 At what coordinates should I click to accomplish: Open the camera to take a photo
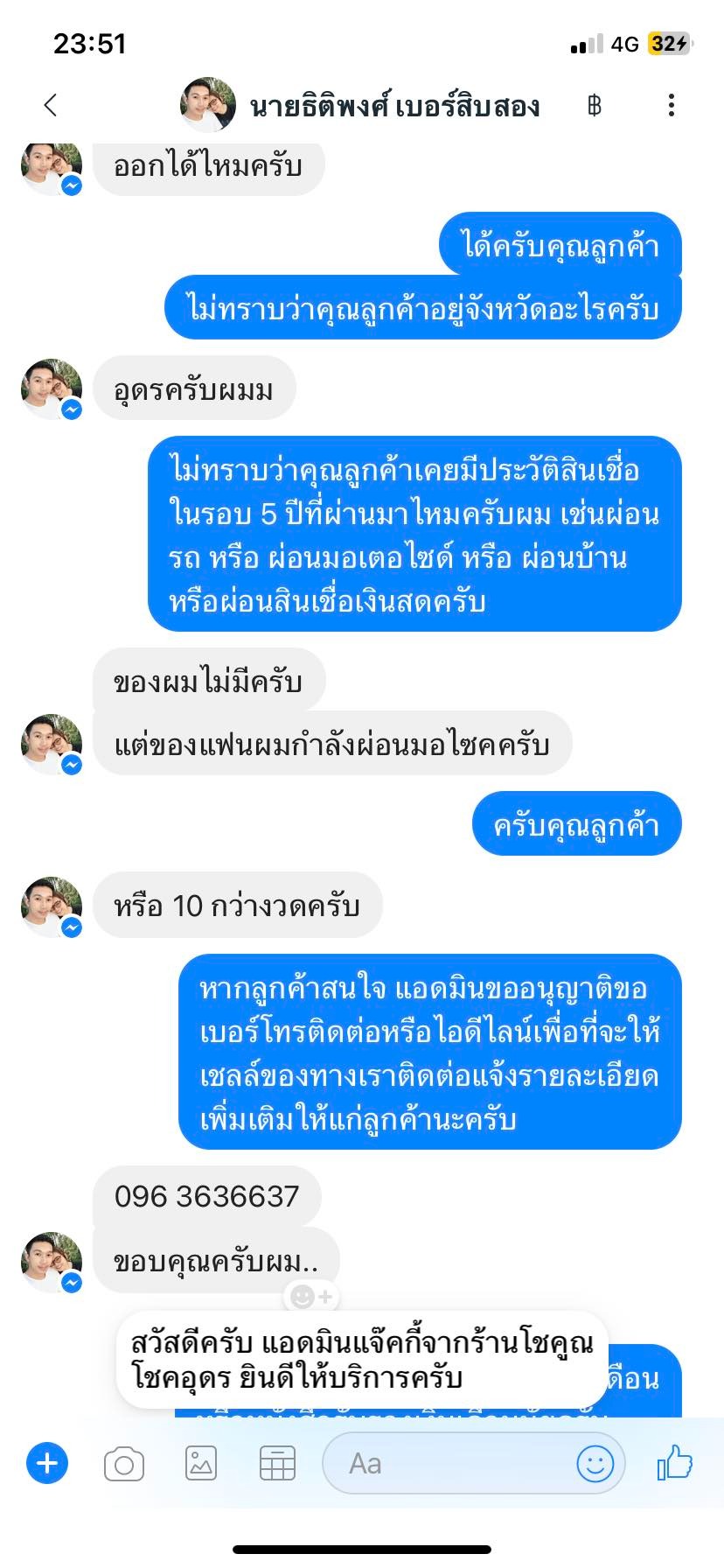tap(124, 1464)
